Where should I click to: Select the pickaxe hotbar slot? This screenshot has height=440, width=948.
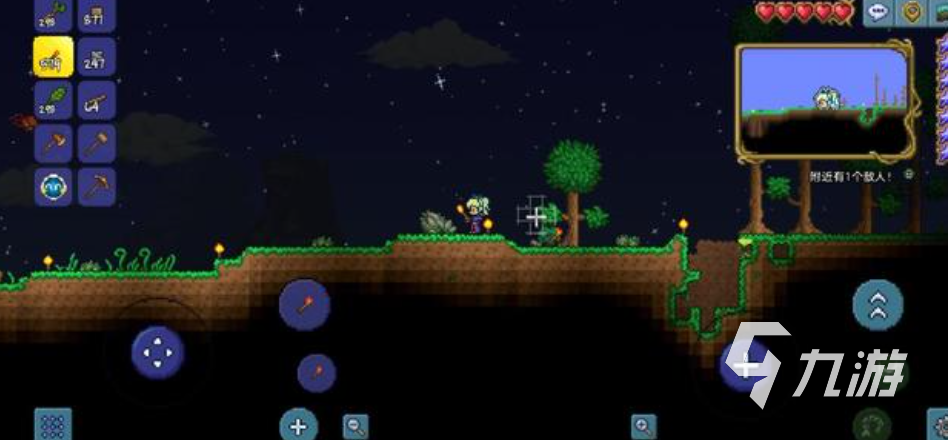[97, 185]
